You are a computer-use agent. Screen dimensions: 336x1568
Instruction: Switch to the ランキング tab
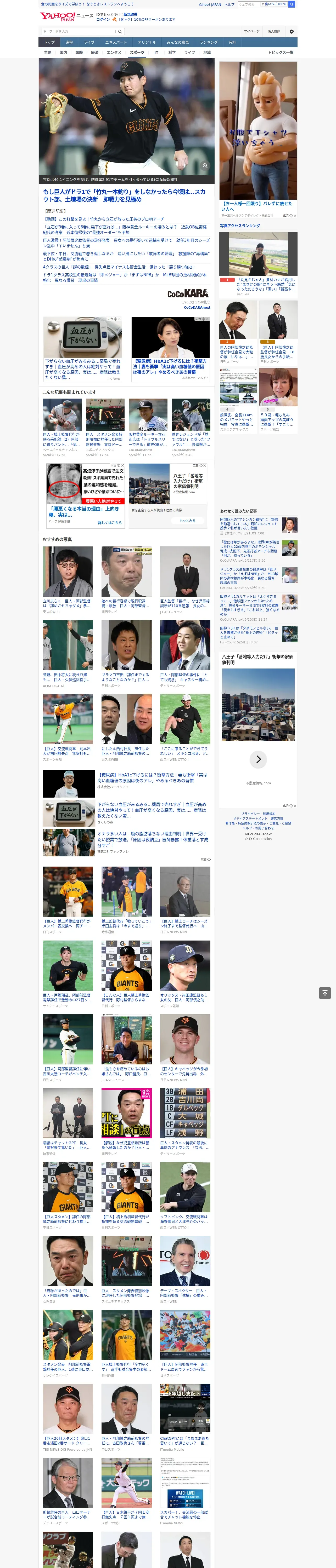[x=209, y=43]
